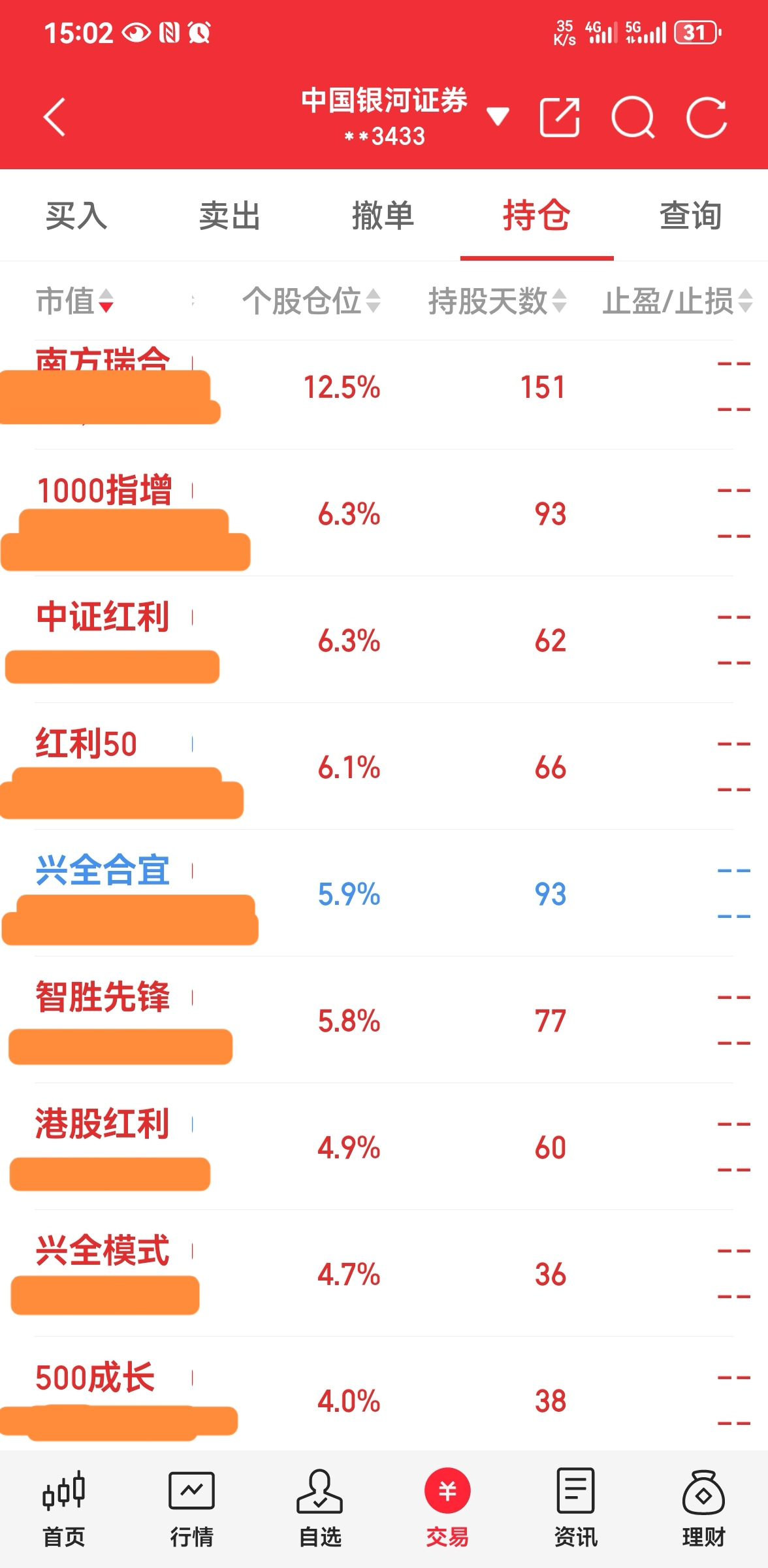768x1568 pixels.
Task: Sort holdings by 持股天数
Action: click(x=497, y=301)
